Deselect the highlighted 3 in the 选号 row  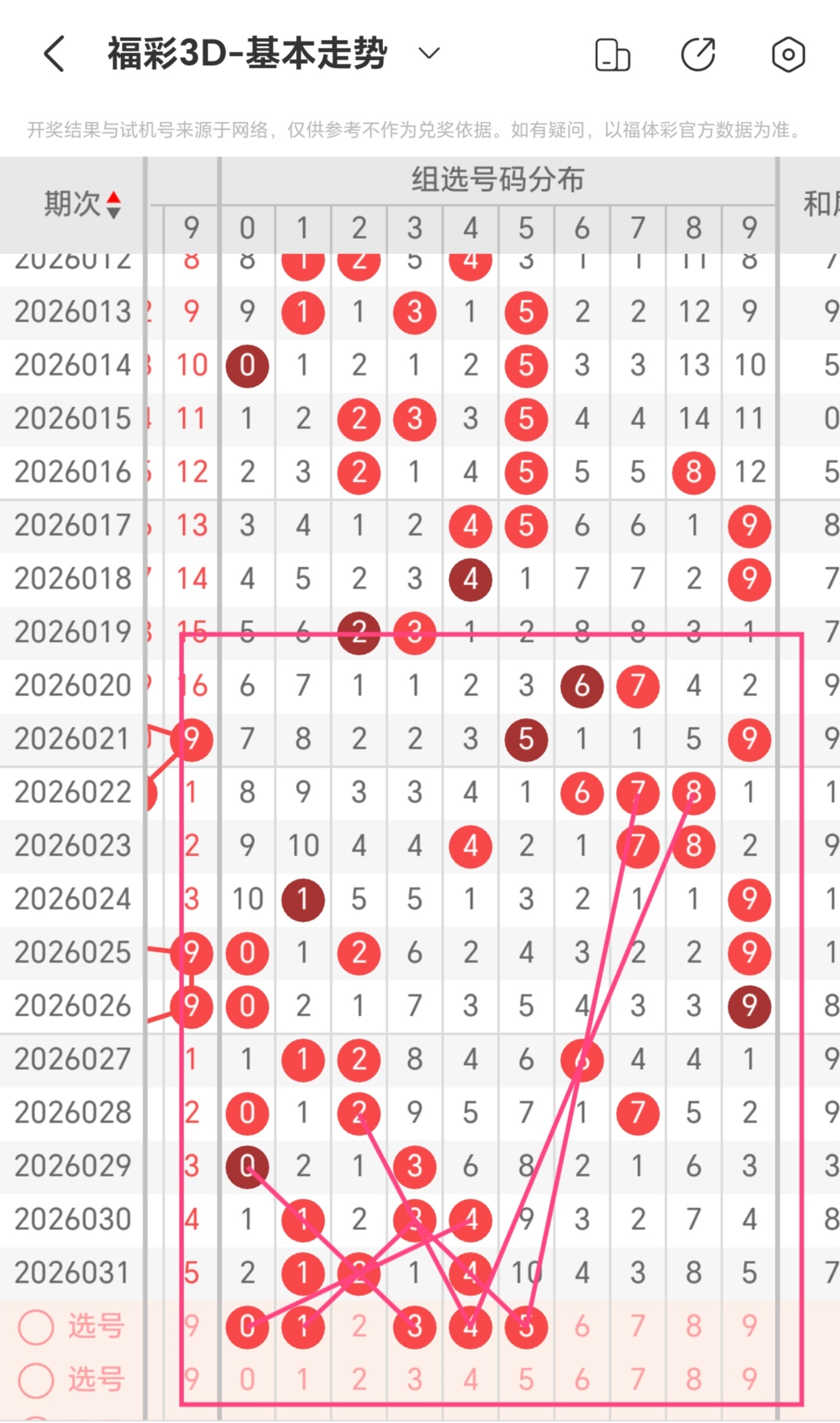(x=415, y=1327)
